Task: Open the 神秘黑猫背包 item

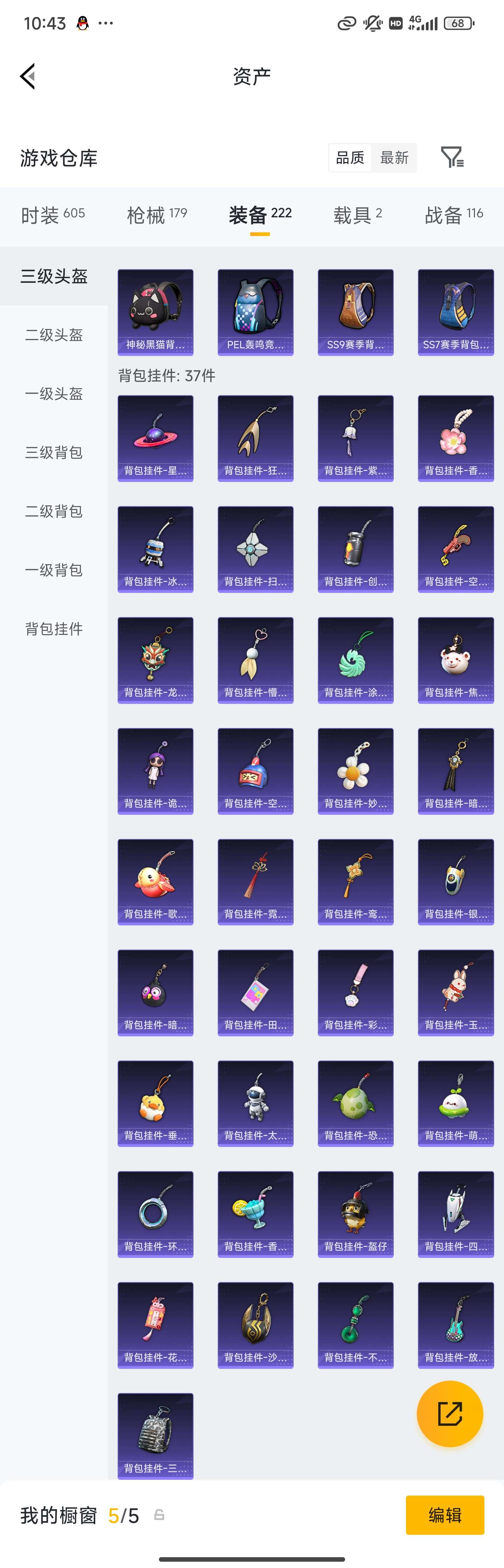Action: [x=155, y=311]
